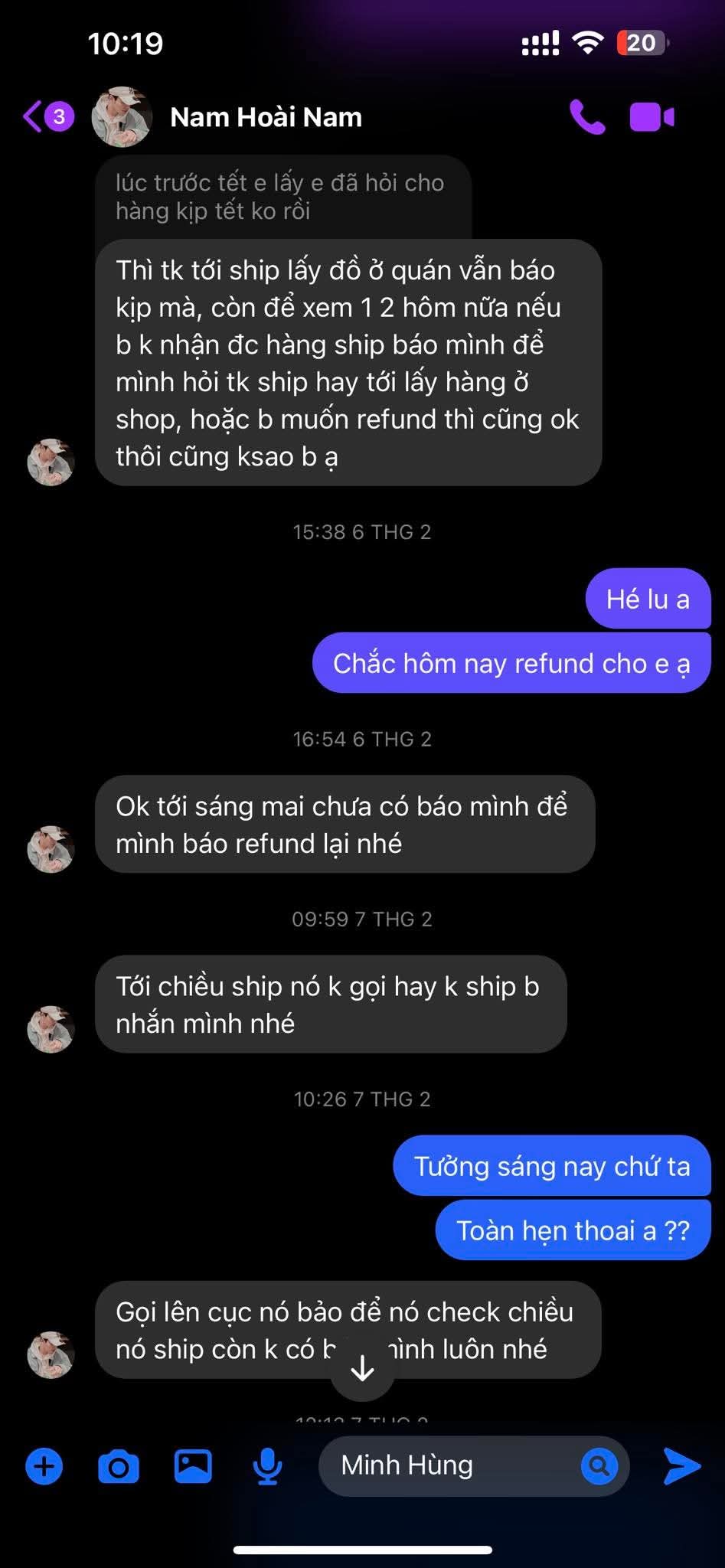The height and width of the screenshot is (1568, 725).
Task: Open Nam Hoài Nam's profile details
Action: pos(265,117)
